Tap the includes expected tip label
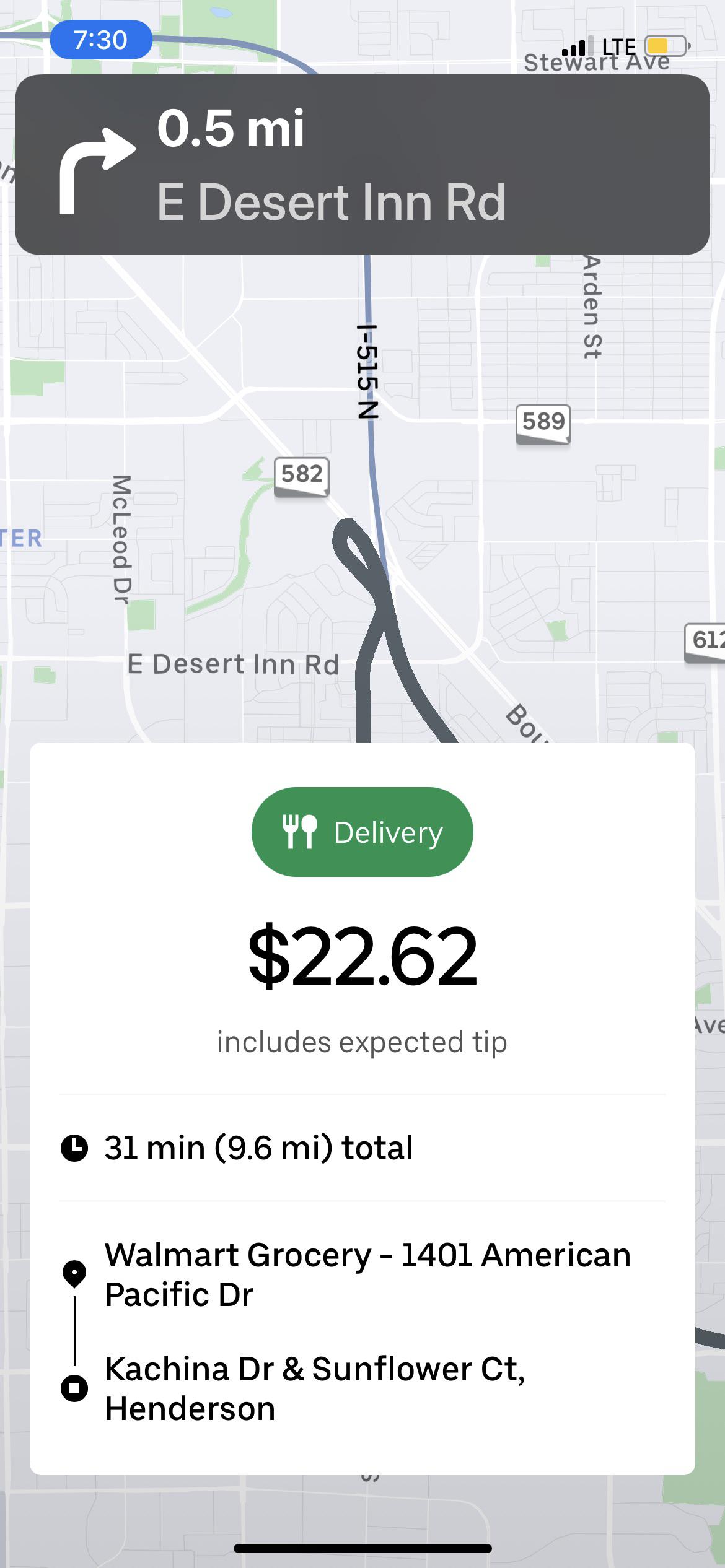The width and height of the screenshot is (725, 1568). click(362, 1041)
